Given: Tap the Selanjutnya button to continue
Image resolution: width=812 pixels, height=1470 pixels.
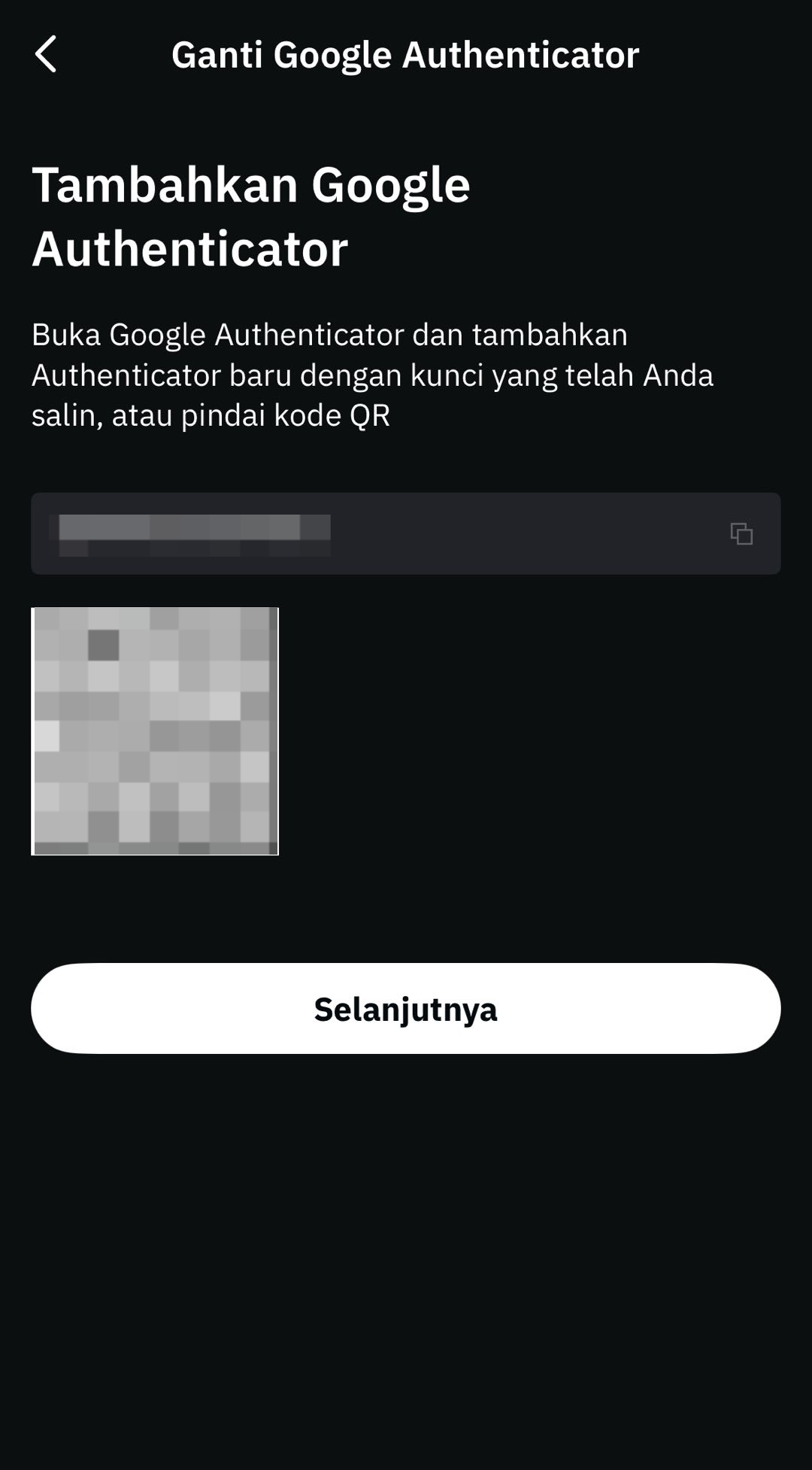Looking at the screenshot, I should (406, 1008).
